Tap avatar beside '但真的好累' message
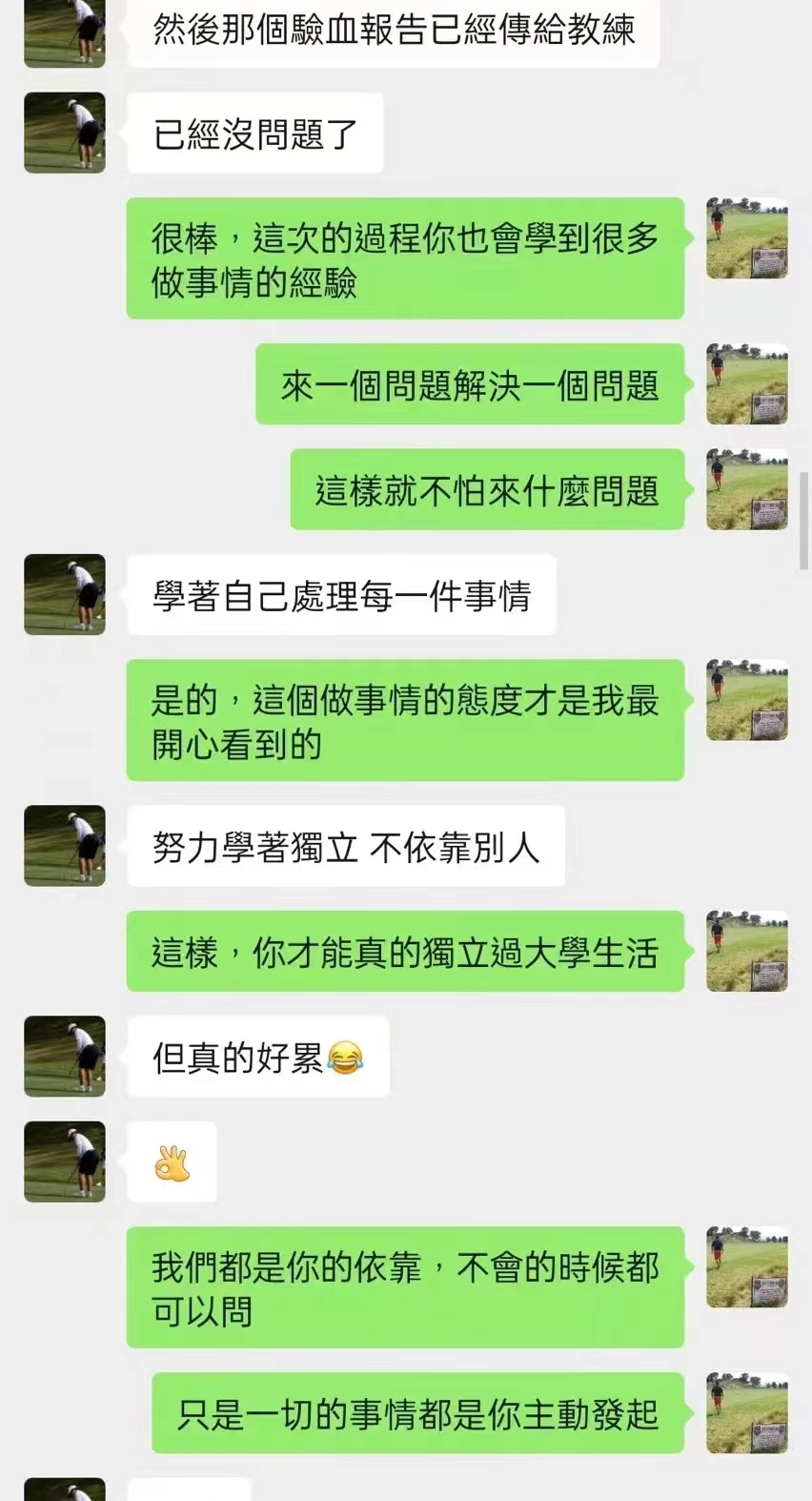 (x=65, y=1056)
